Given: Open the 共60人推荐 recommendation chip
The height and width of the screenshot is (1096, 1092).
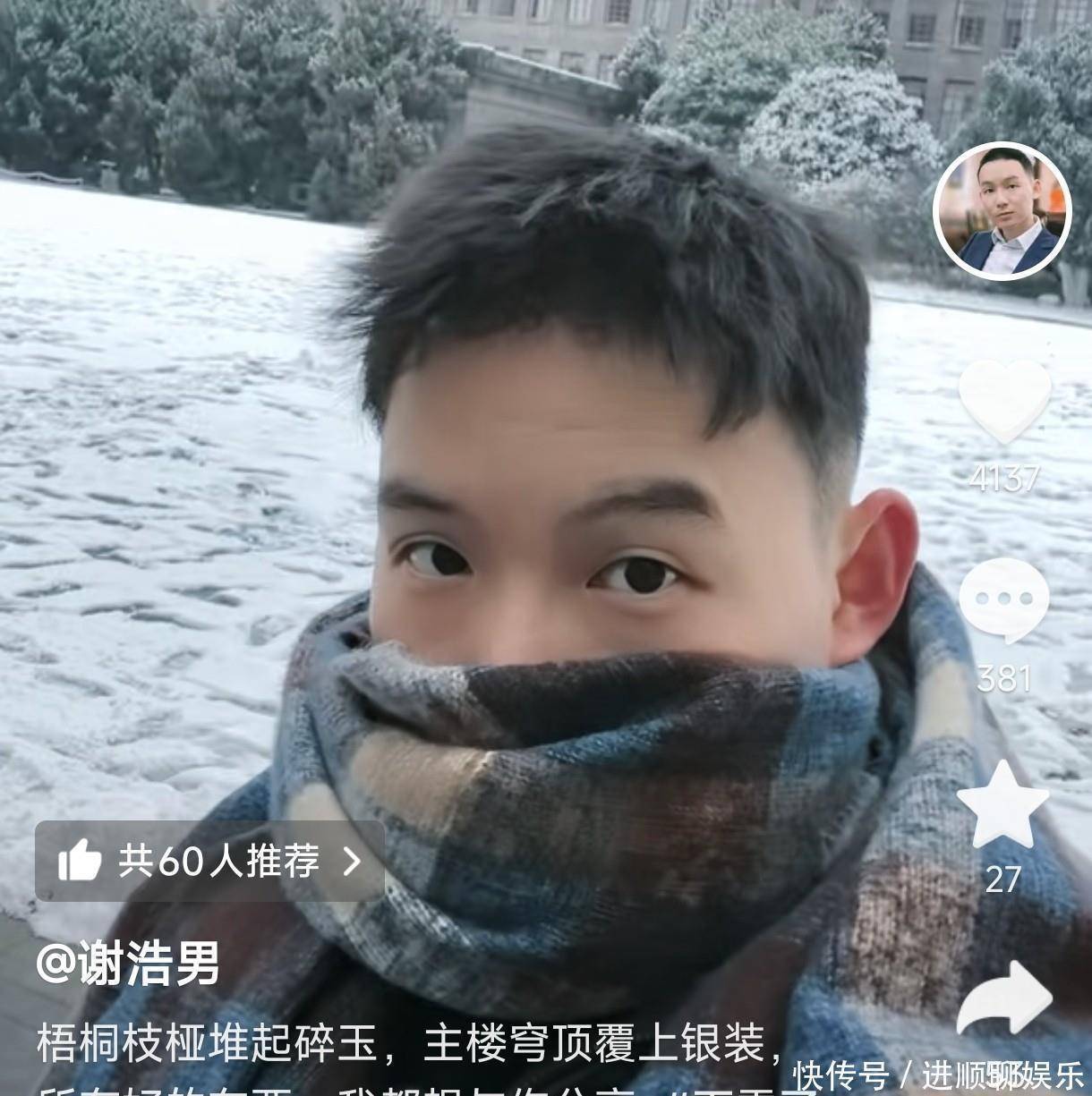Looking at the screenshot, I should [x=209, y=862].
